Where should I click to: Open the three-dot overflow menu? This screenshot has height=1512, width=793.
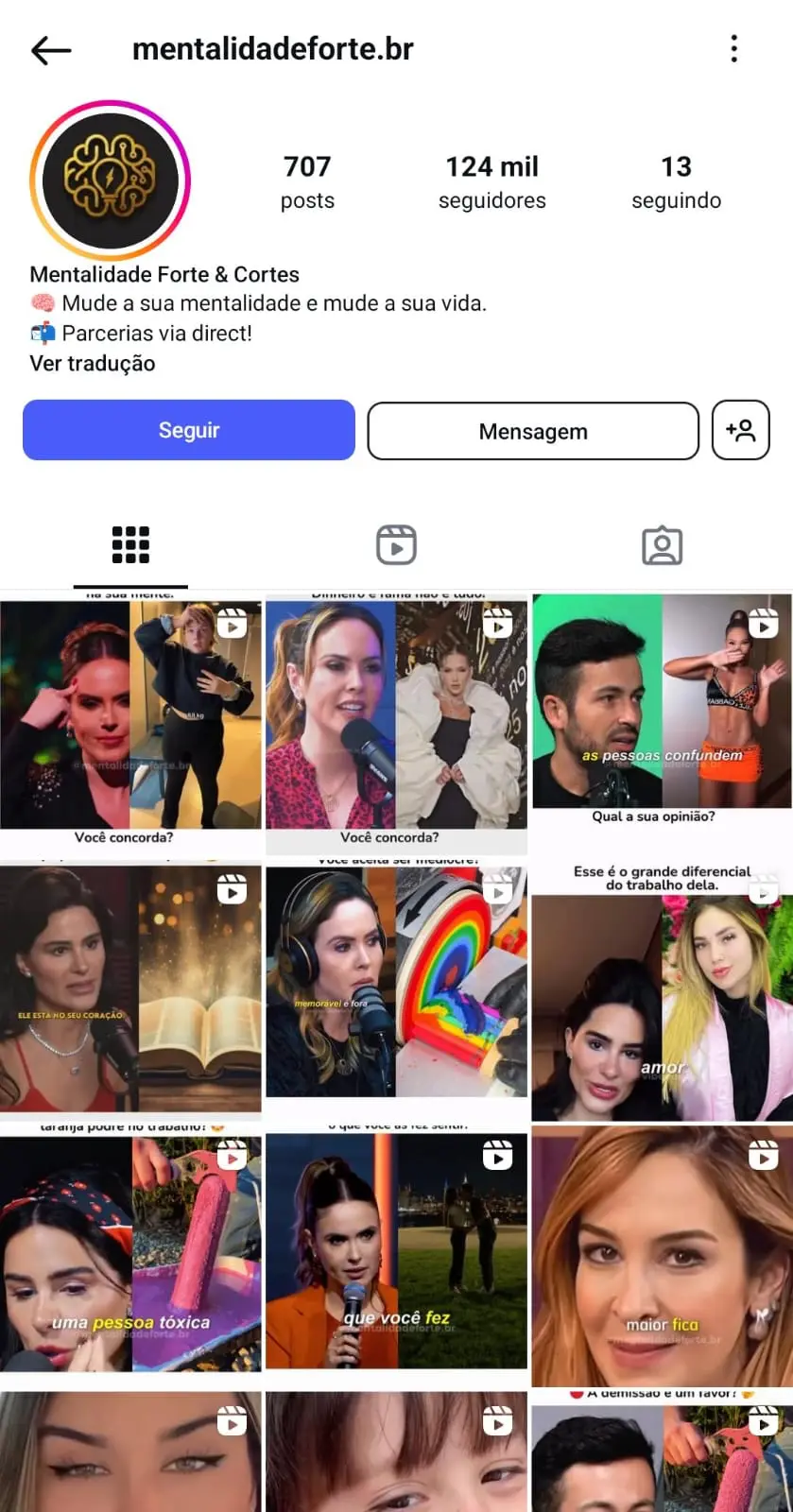(x=733, y=49)
